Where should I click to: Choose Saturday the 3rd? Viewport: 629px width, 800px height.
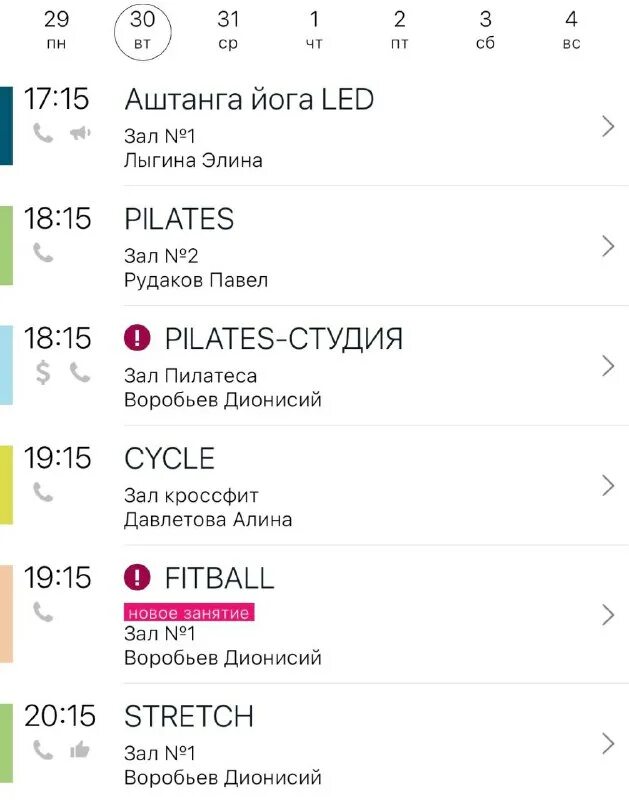click(486, 30)
